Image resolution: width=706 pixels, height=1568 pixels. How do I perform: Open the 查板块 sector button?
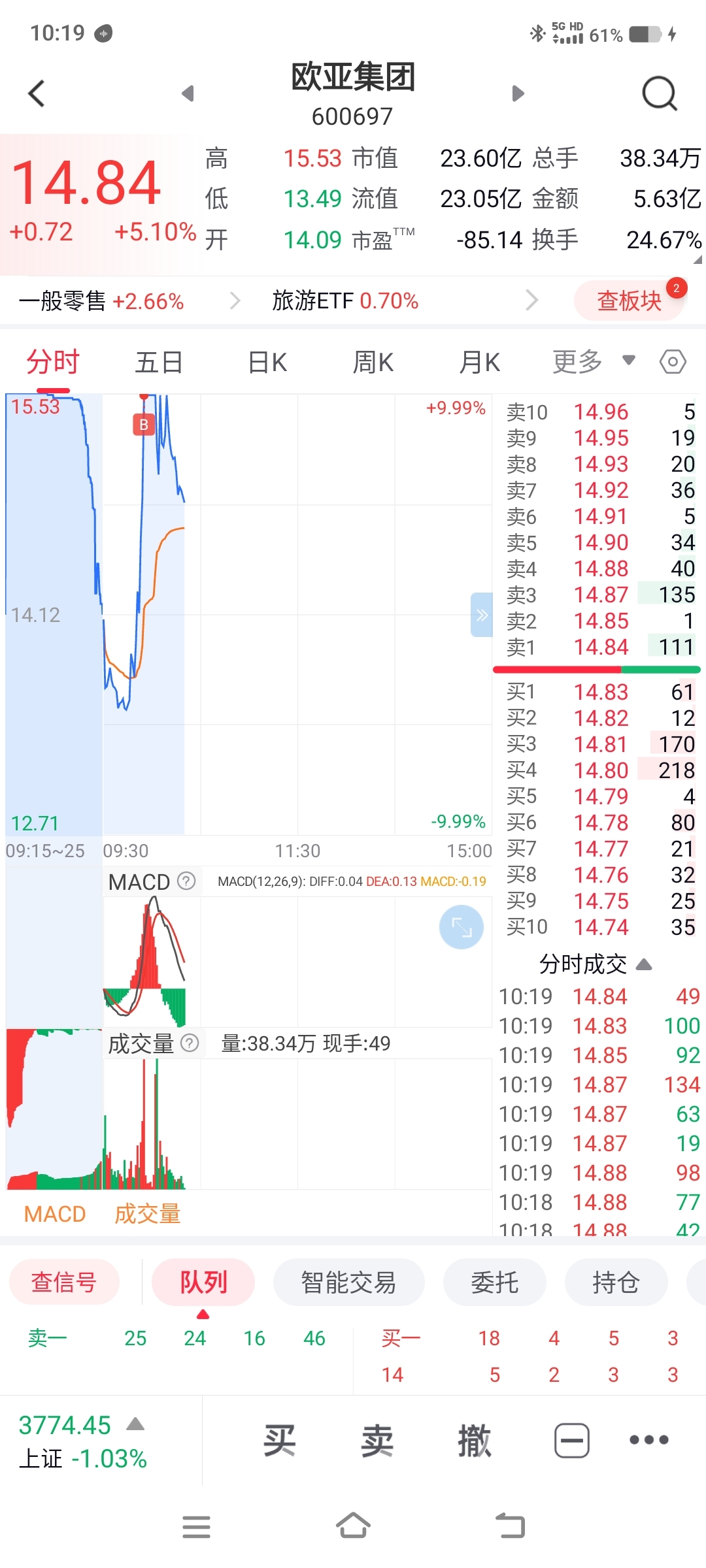pos(630,301)
